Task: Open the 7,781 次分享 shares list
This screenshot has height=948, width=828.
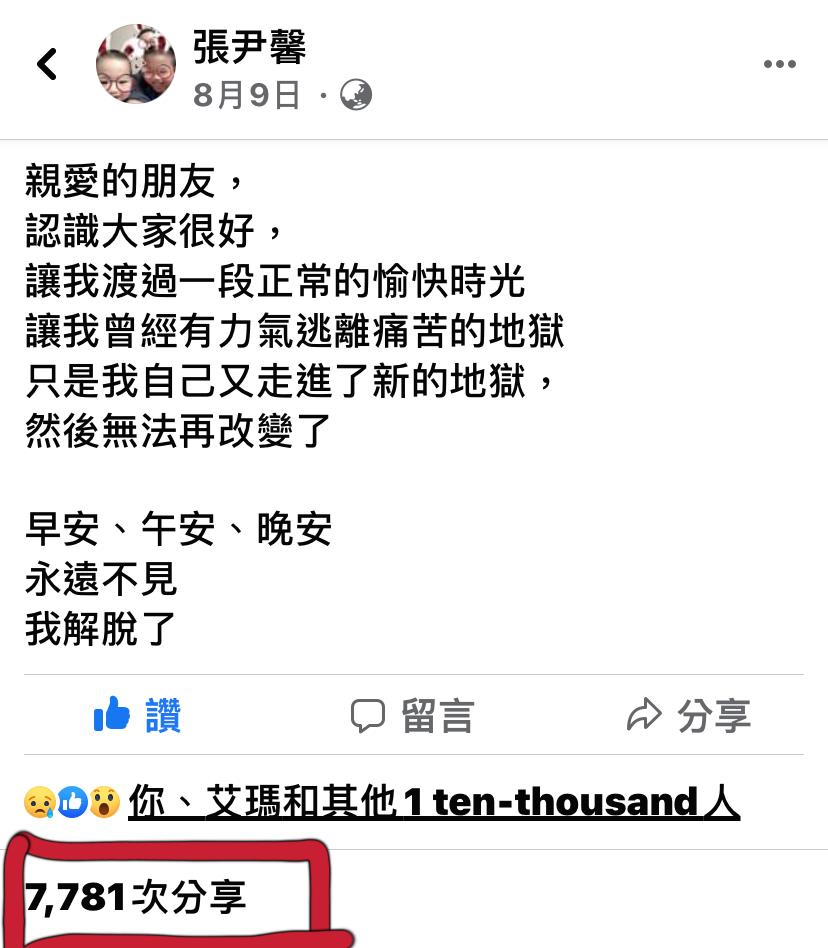Action: [136, 897]
